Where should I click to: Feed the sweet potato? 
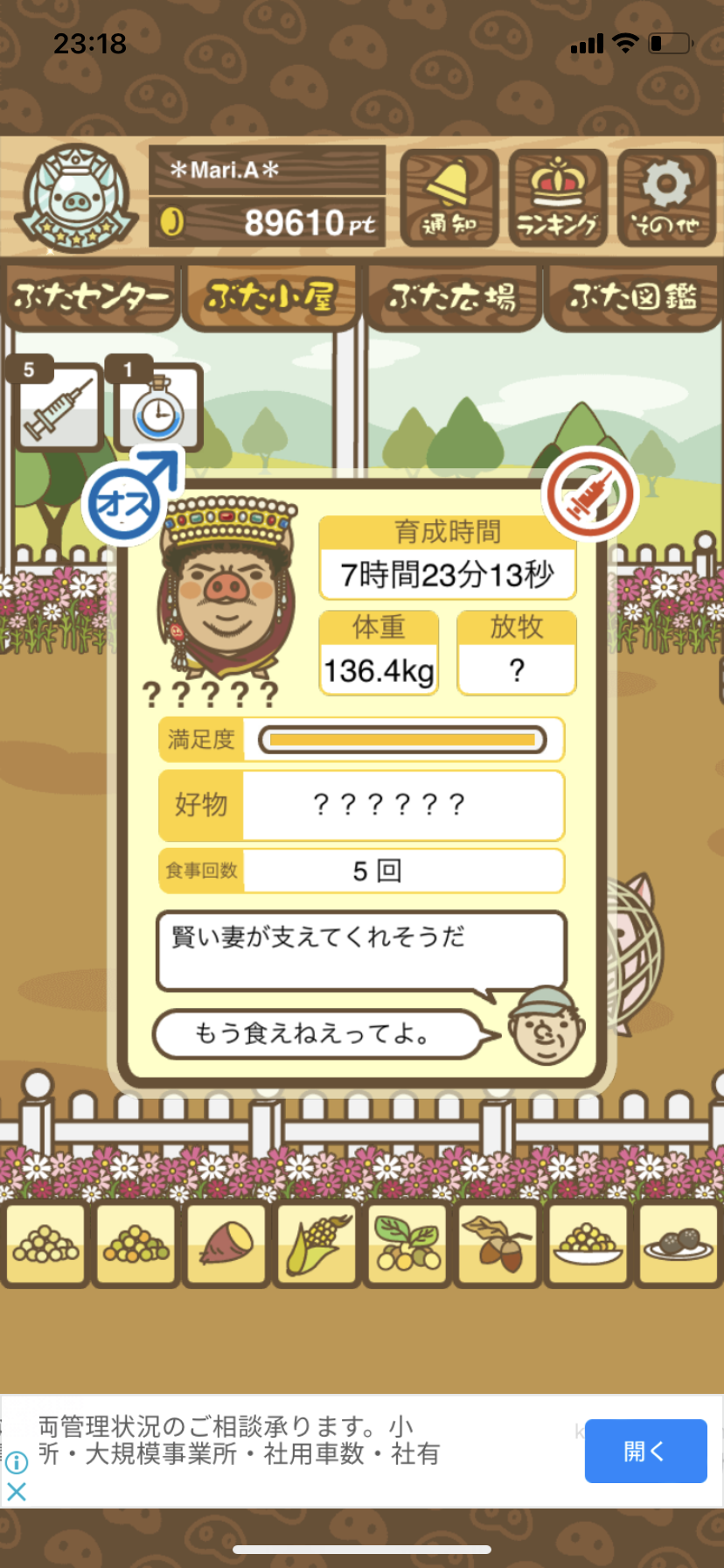(x=226, y=1244)
